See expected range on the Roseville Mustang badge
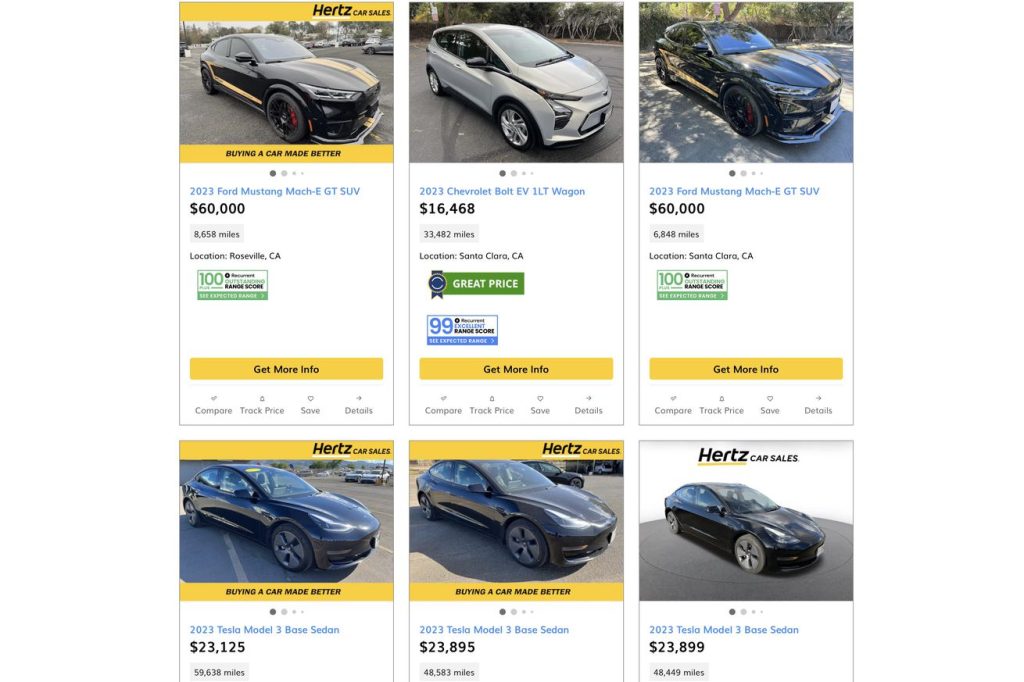 coord(232,296)
